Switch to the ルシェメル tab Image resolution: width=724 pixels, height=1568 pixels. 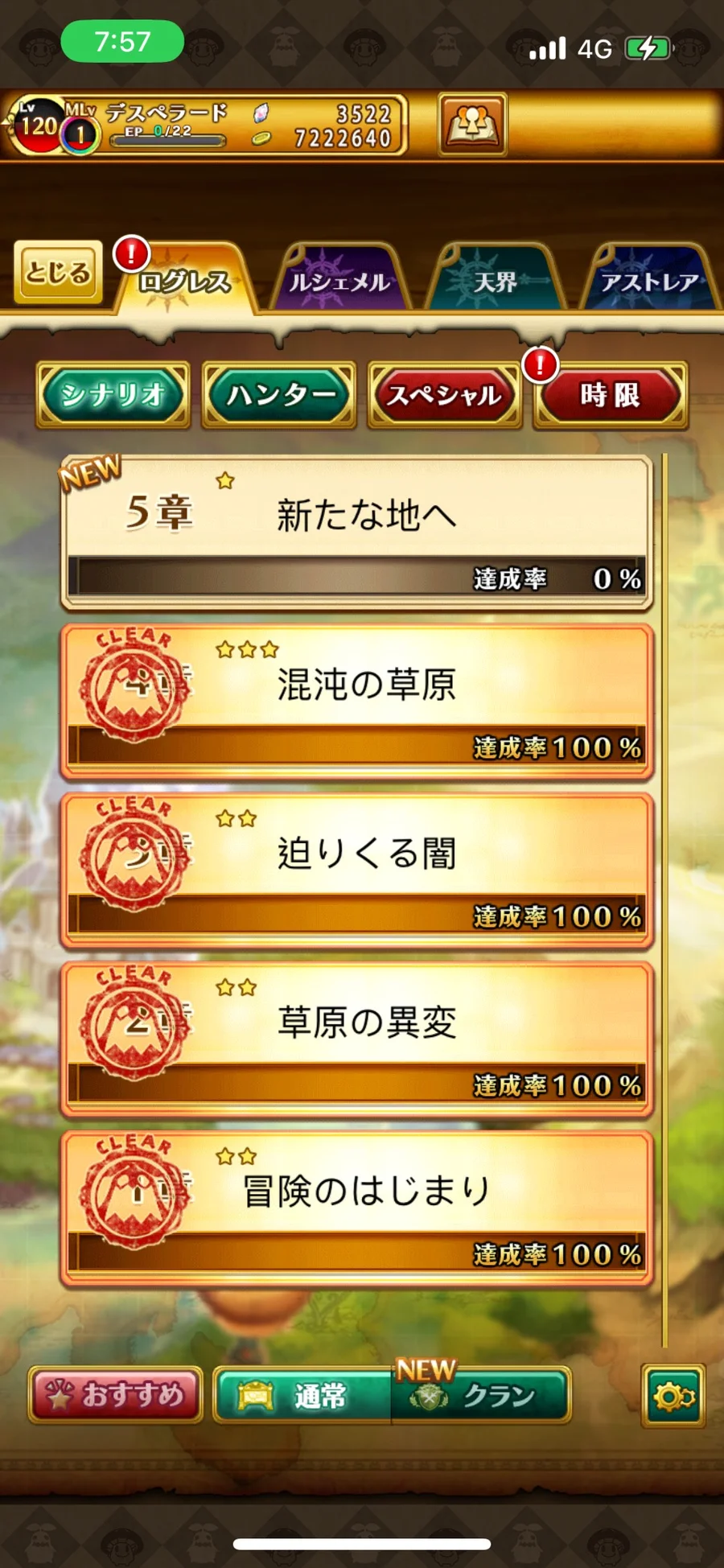[x=339, y=280]
